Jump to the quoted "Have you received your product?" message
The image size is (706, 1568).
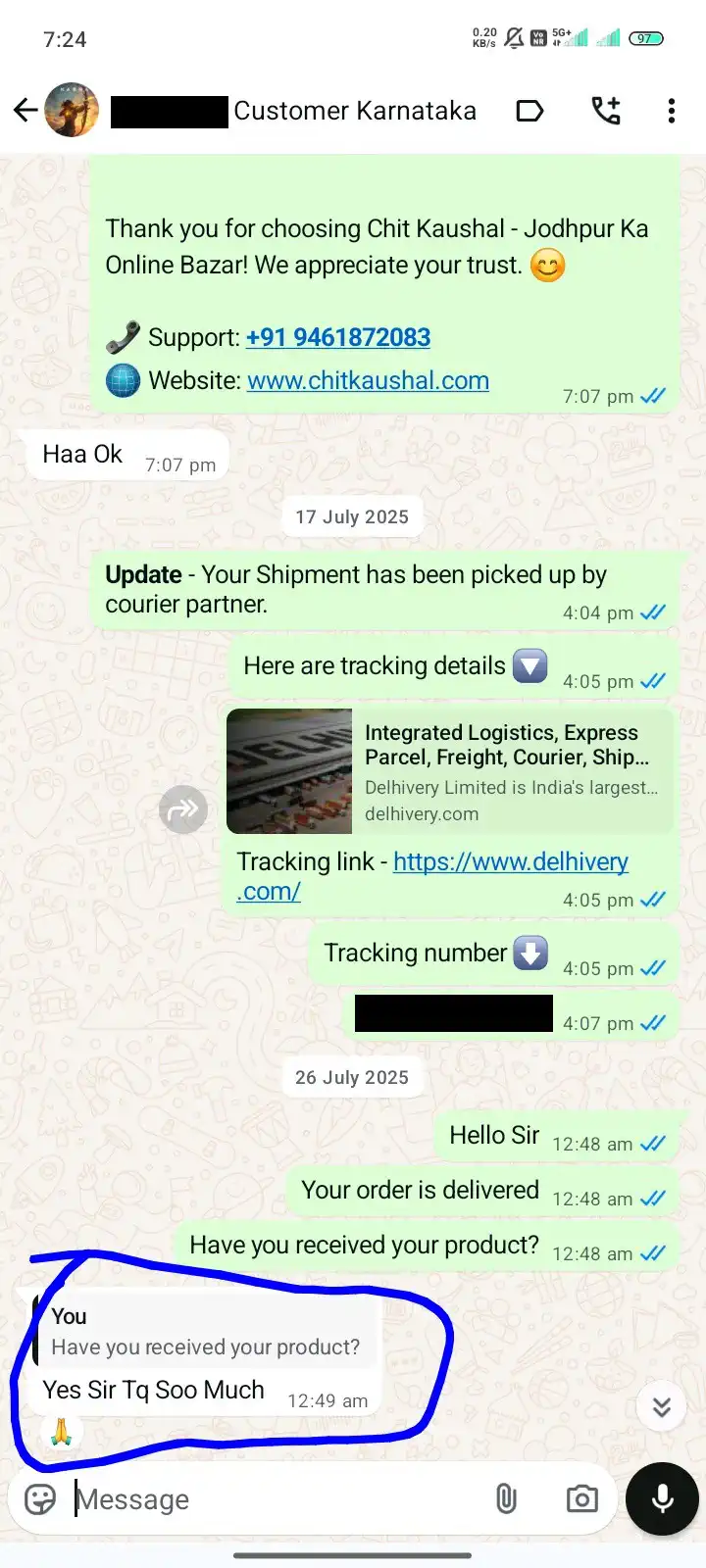point(206,1333)
